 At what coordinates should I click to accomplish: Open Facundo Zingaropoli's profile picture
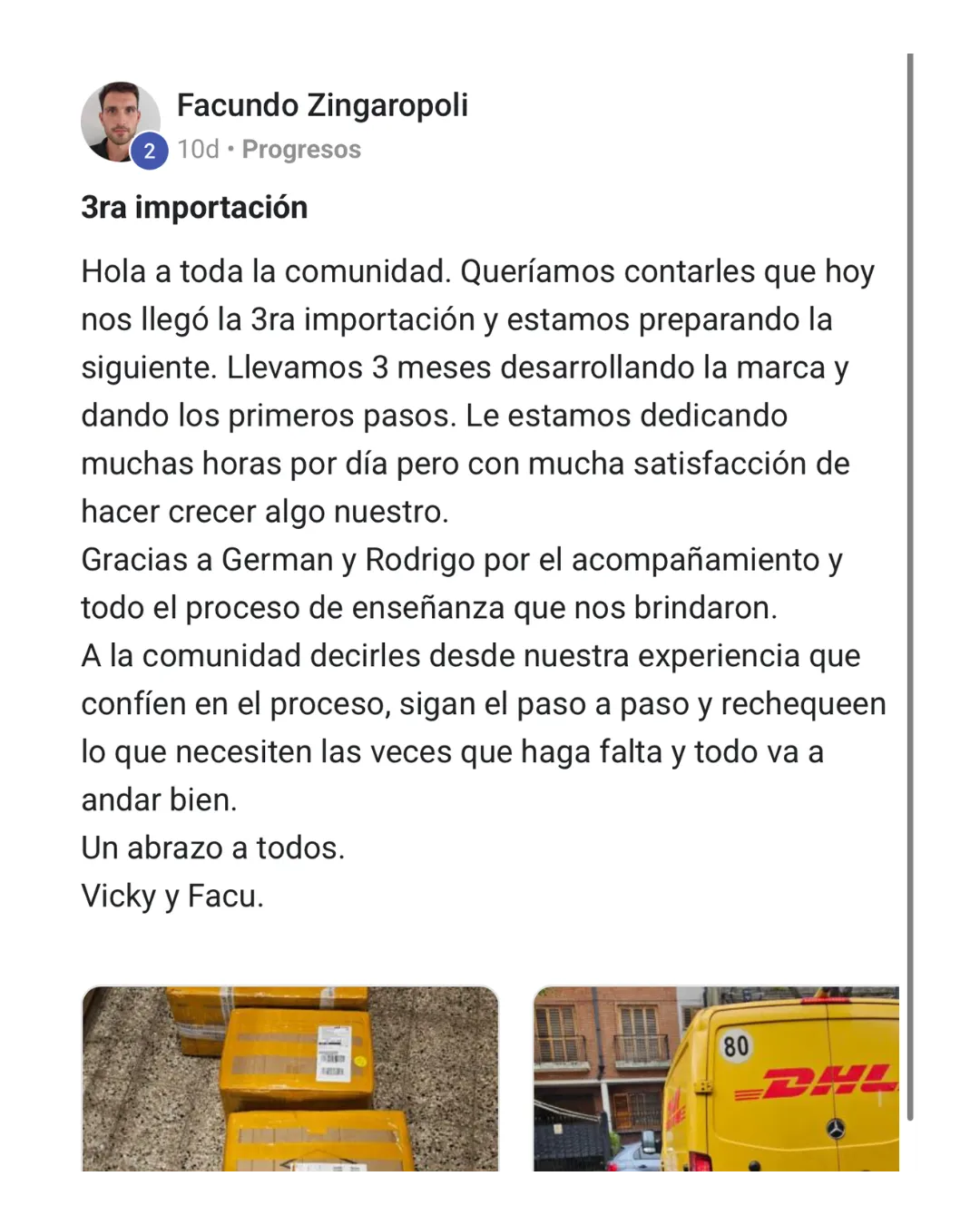point(120,122)
